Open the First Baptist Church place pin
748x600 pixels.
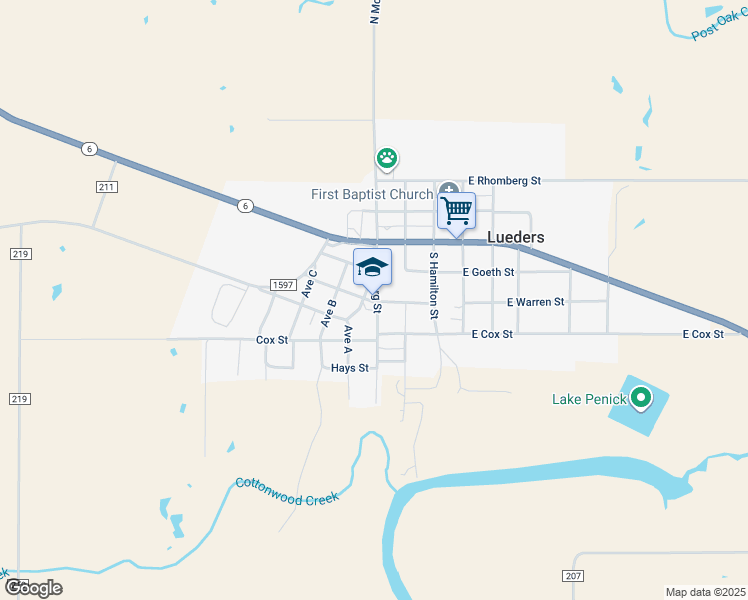(447, 189)
